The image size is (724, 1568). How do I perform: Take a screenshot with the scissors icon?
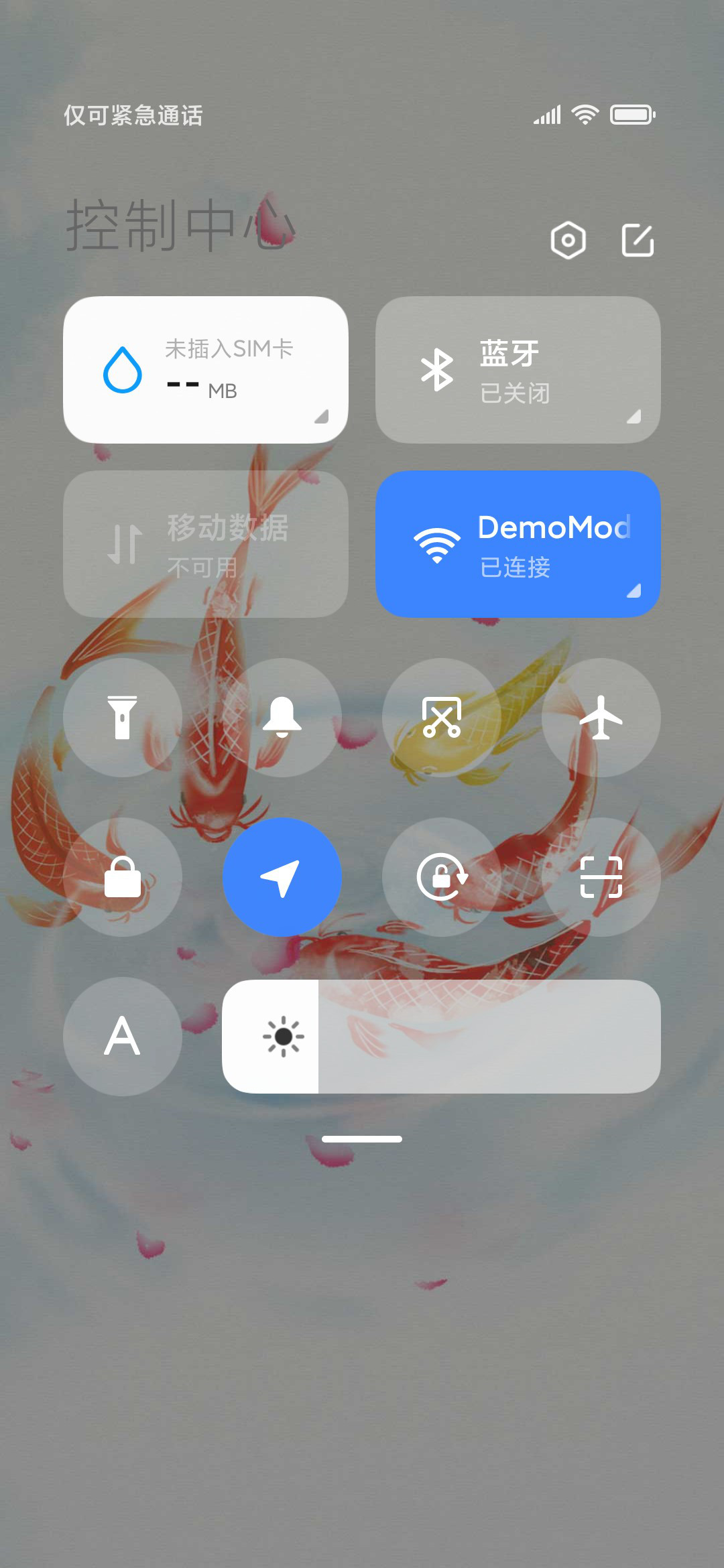coord(442,718)
